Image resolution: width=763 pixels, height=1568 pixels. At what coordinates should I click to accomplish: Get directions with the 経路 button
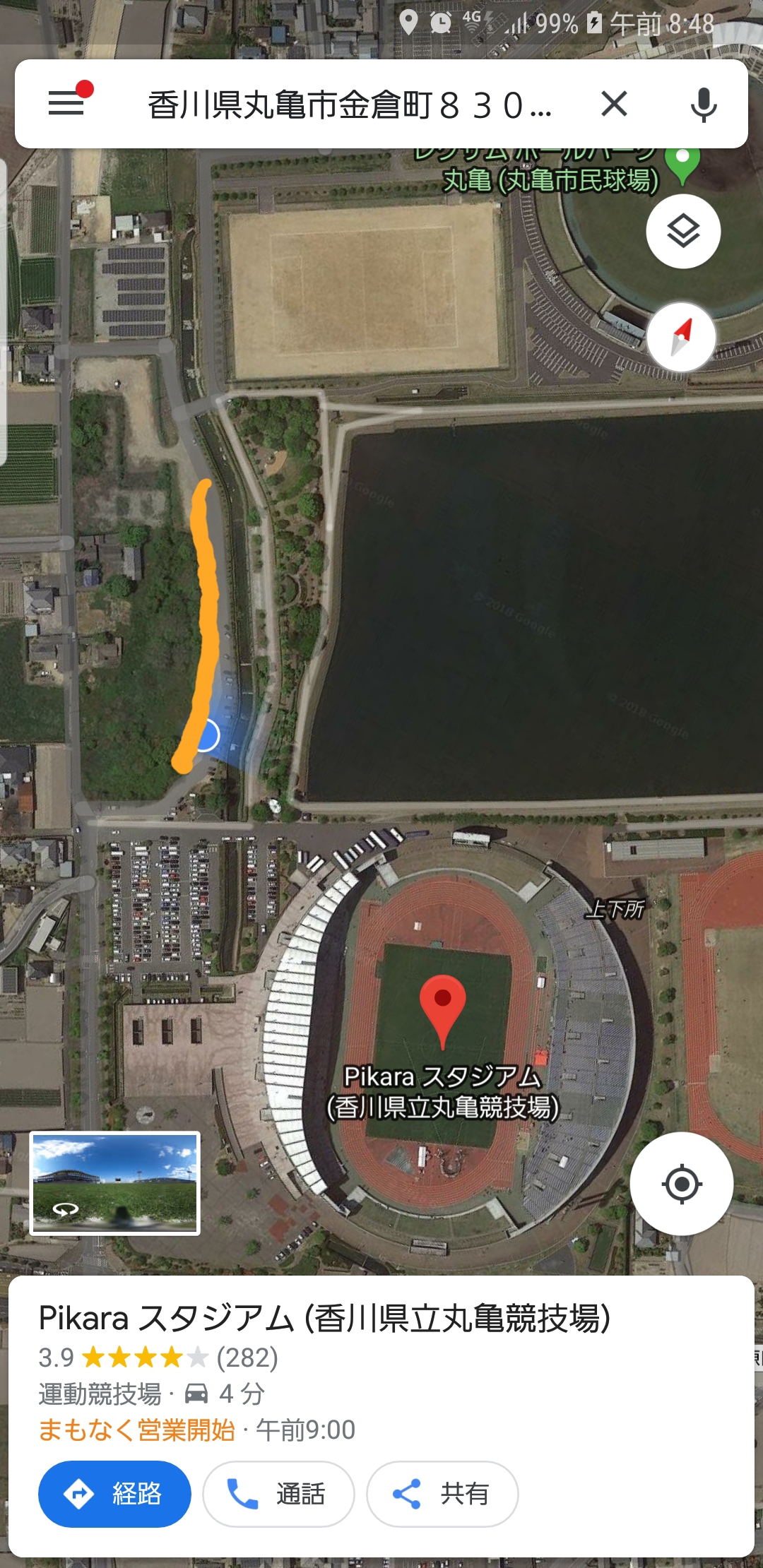click(x=114, y=1494)
